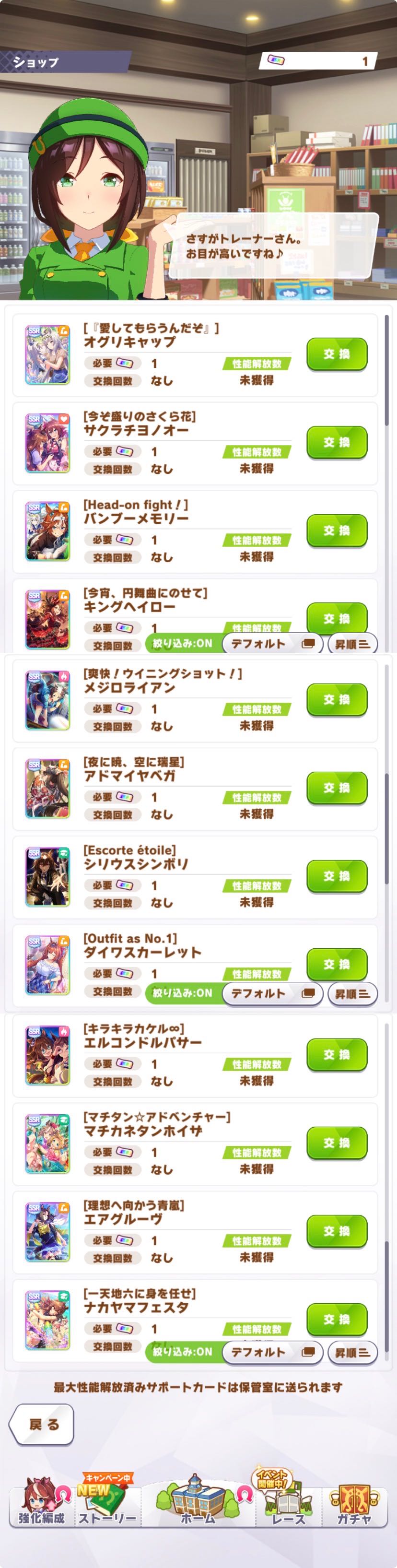Select 交換 beside アドマイヤベガ
This screenshot has height=1568, width=397.
tap(337, 788)
